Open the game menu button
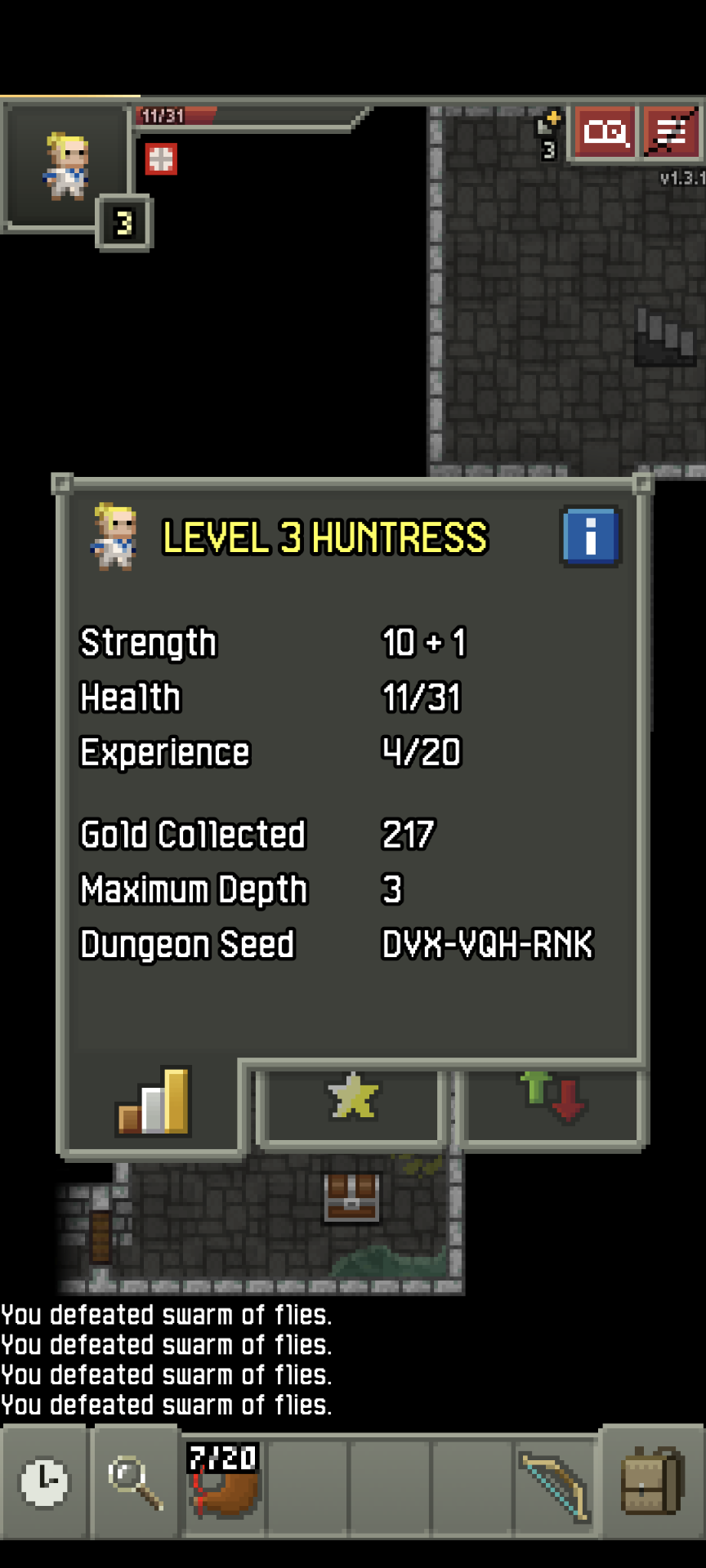The image size is (706, 1568). pos(672,131)
